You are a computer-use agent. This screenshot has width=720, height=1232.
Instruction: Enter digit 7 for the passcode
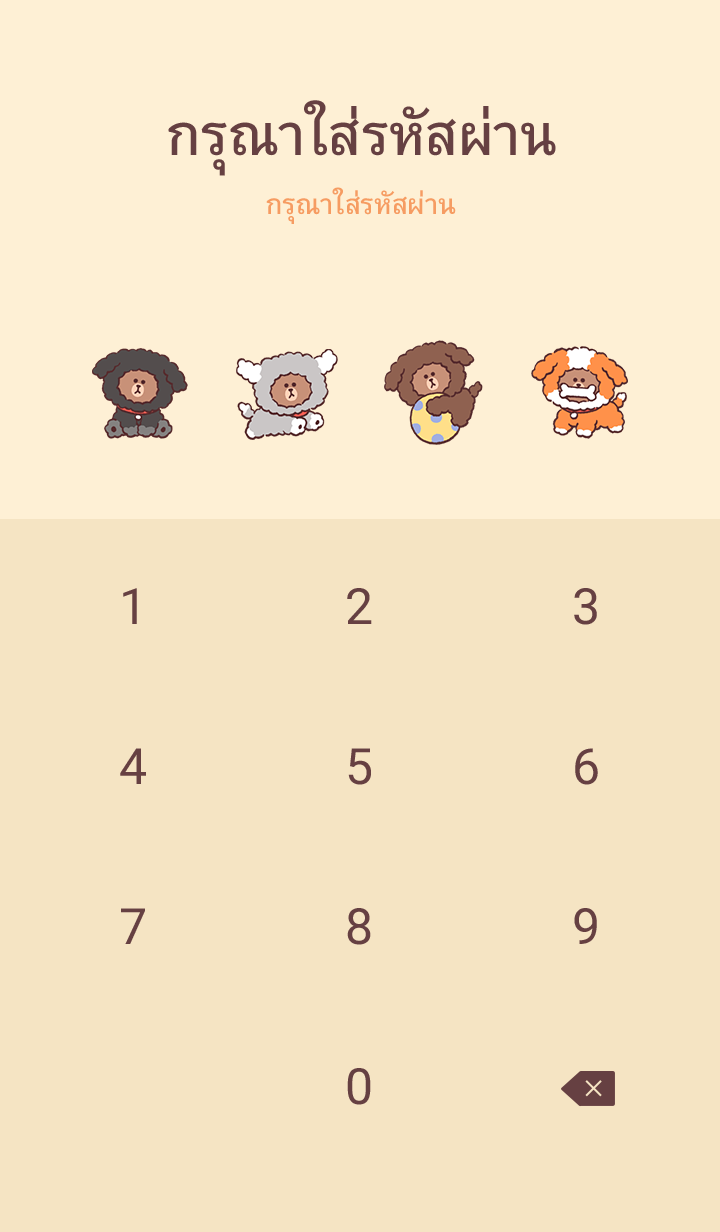[x=132, y=927]
